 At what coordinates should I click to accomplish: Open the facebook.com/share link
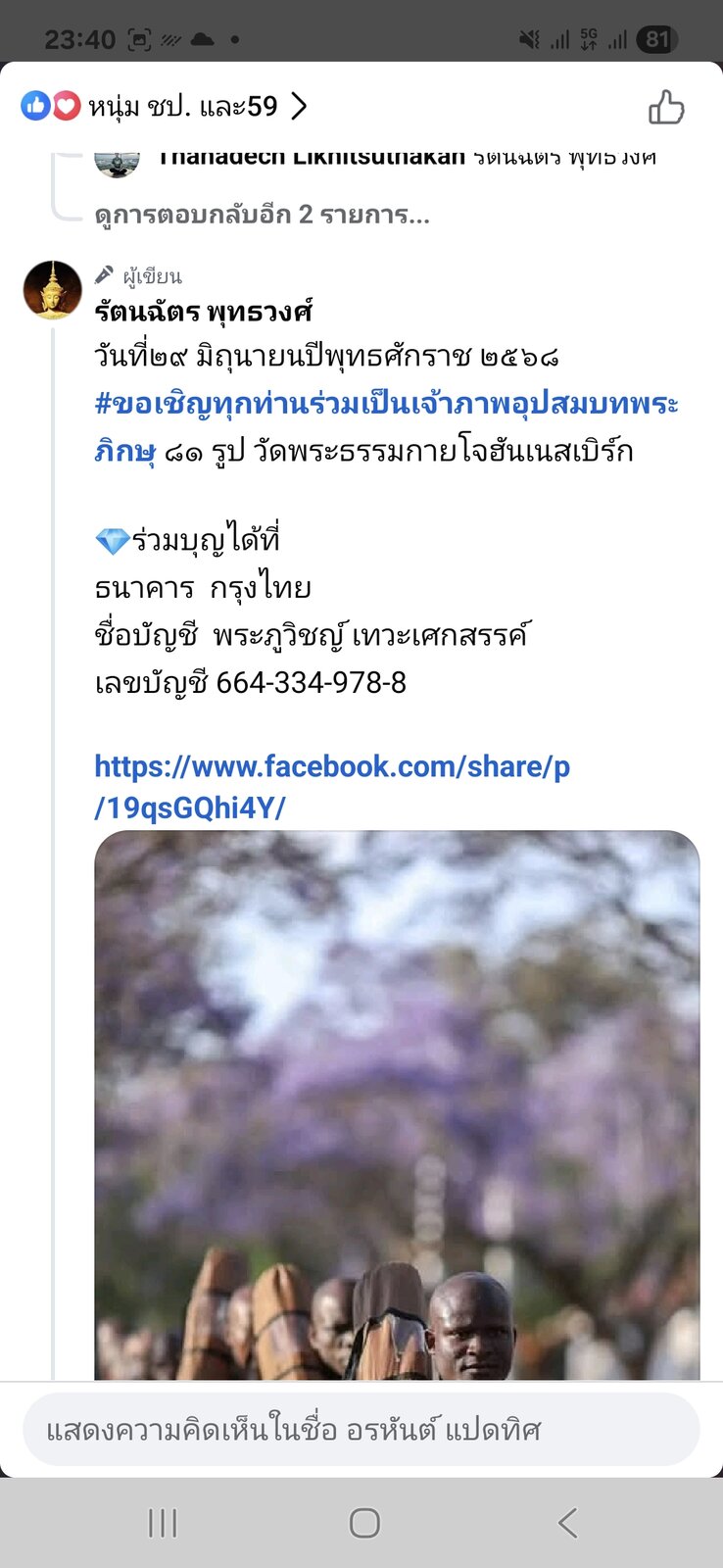point(332,787)
